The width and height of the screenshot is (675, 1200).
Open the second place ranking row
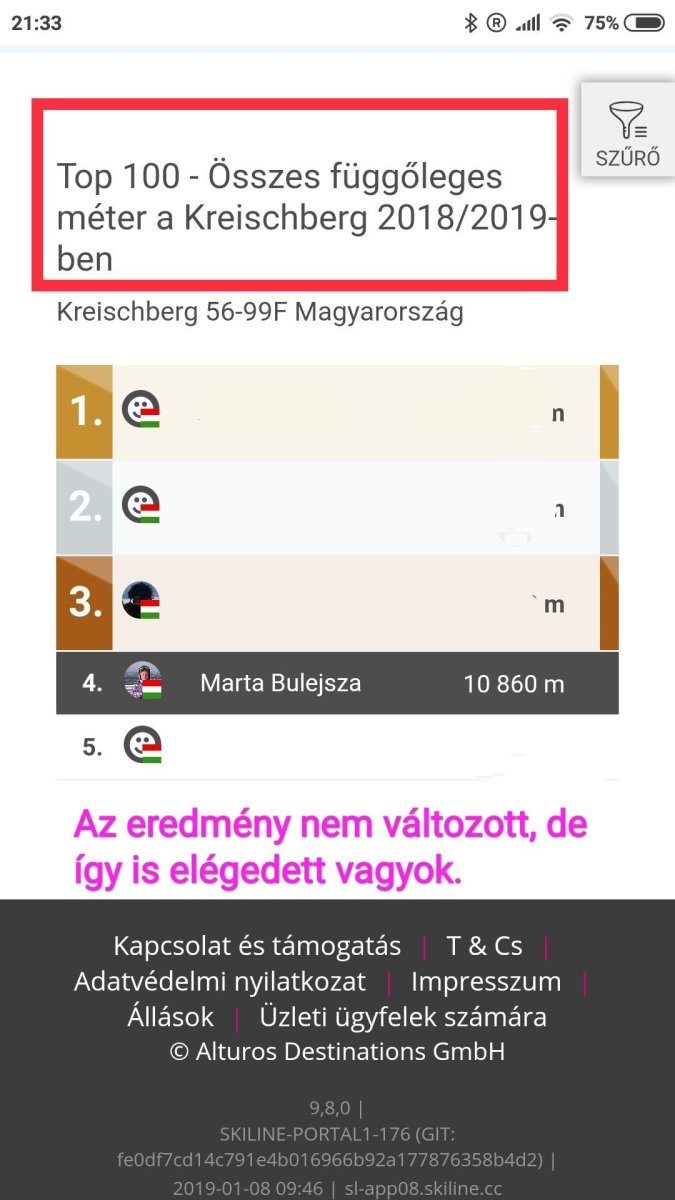[x=337, y=508]
